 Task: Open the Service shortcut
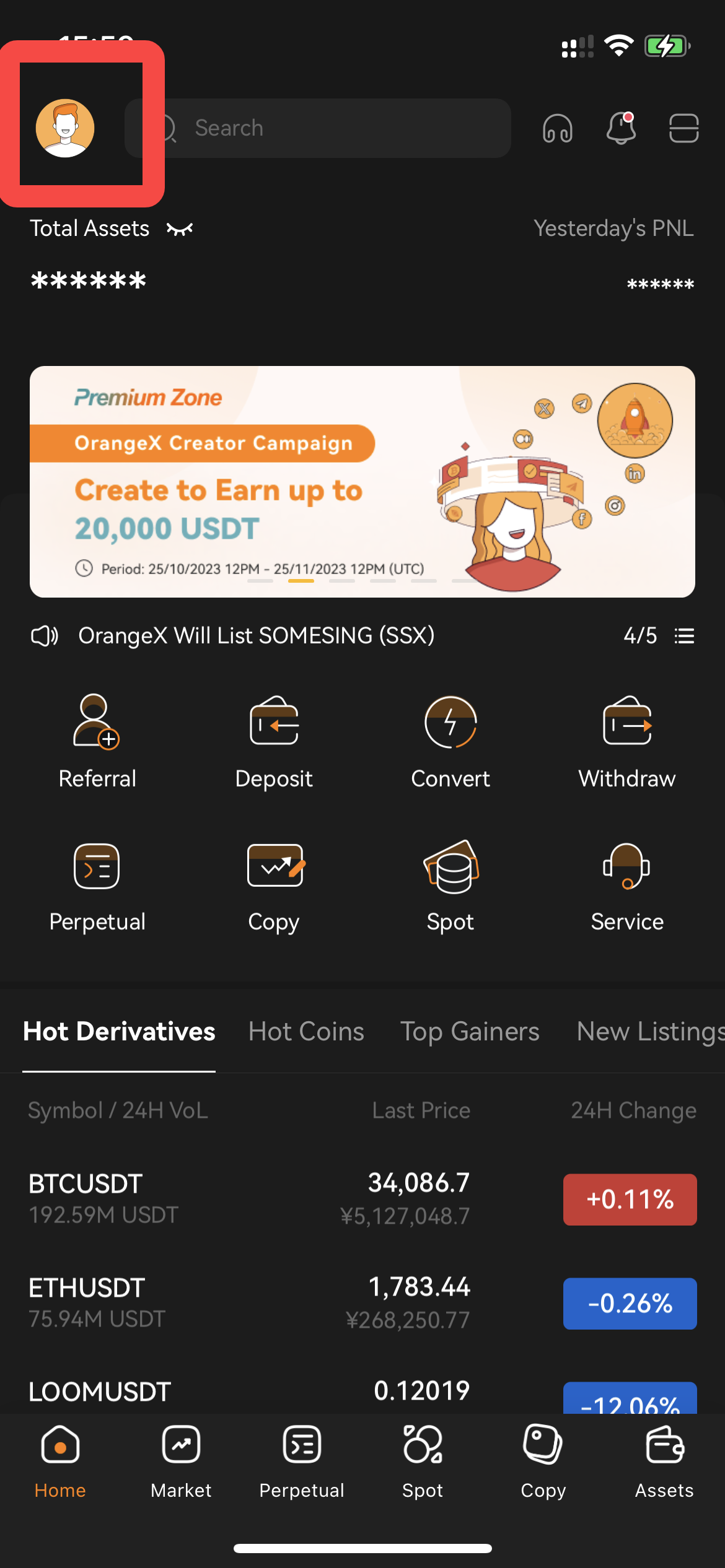point(627,886)
